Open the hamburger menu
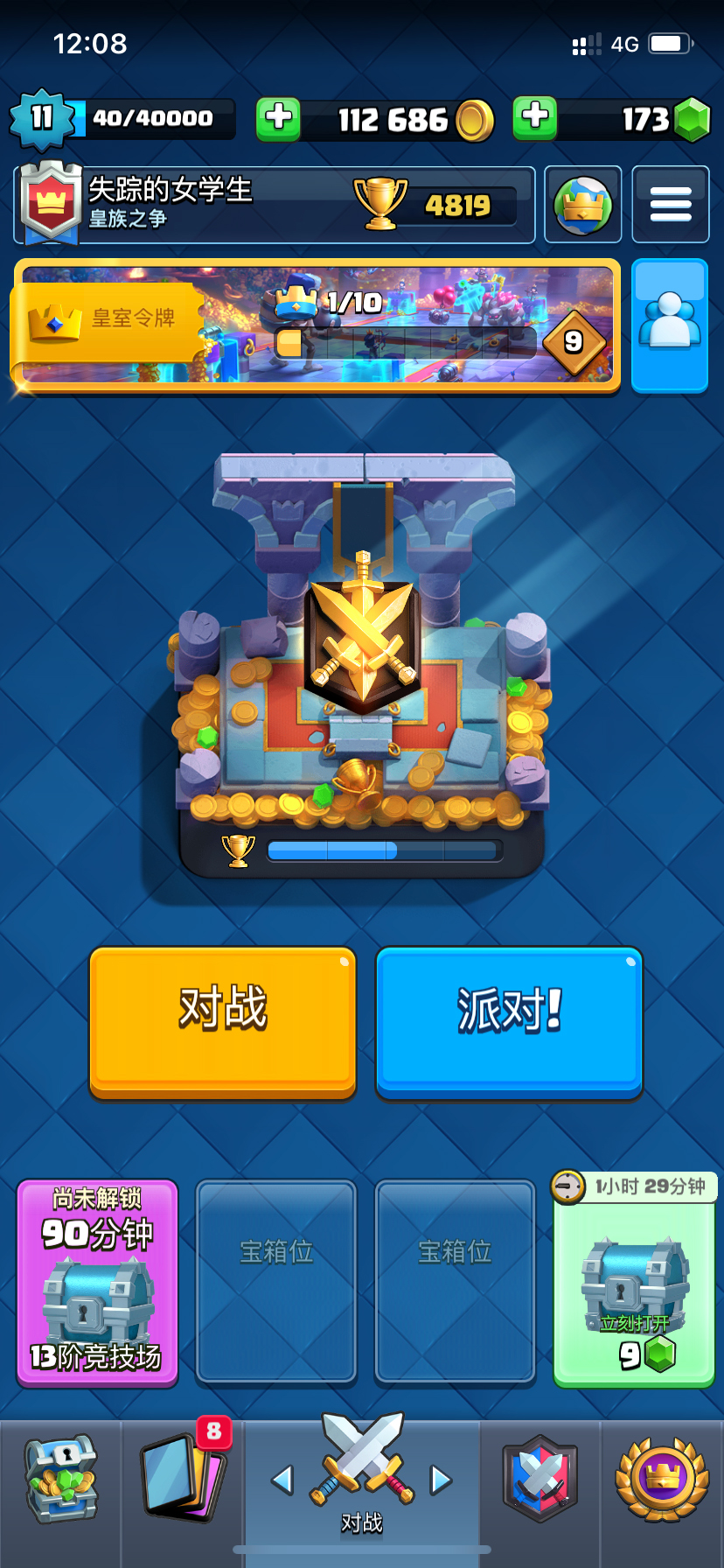The height and width of the screenshot is (1568, 724). (671, 205)
